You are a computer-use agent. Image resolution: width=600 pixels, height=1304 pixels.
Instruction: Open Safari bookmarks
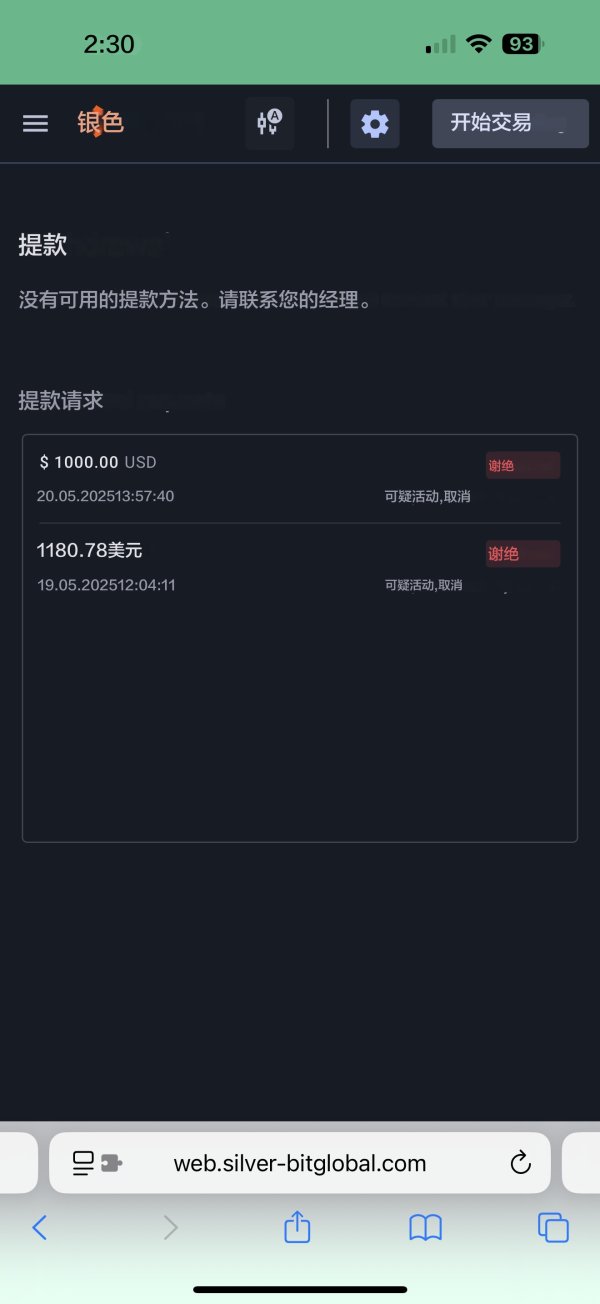pyautogui.click(x=426, y=1228)
